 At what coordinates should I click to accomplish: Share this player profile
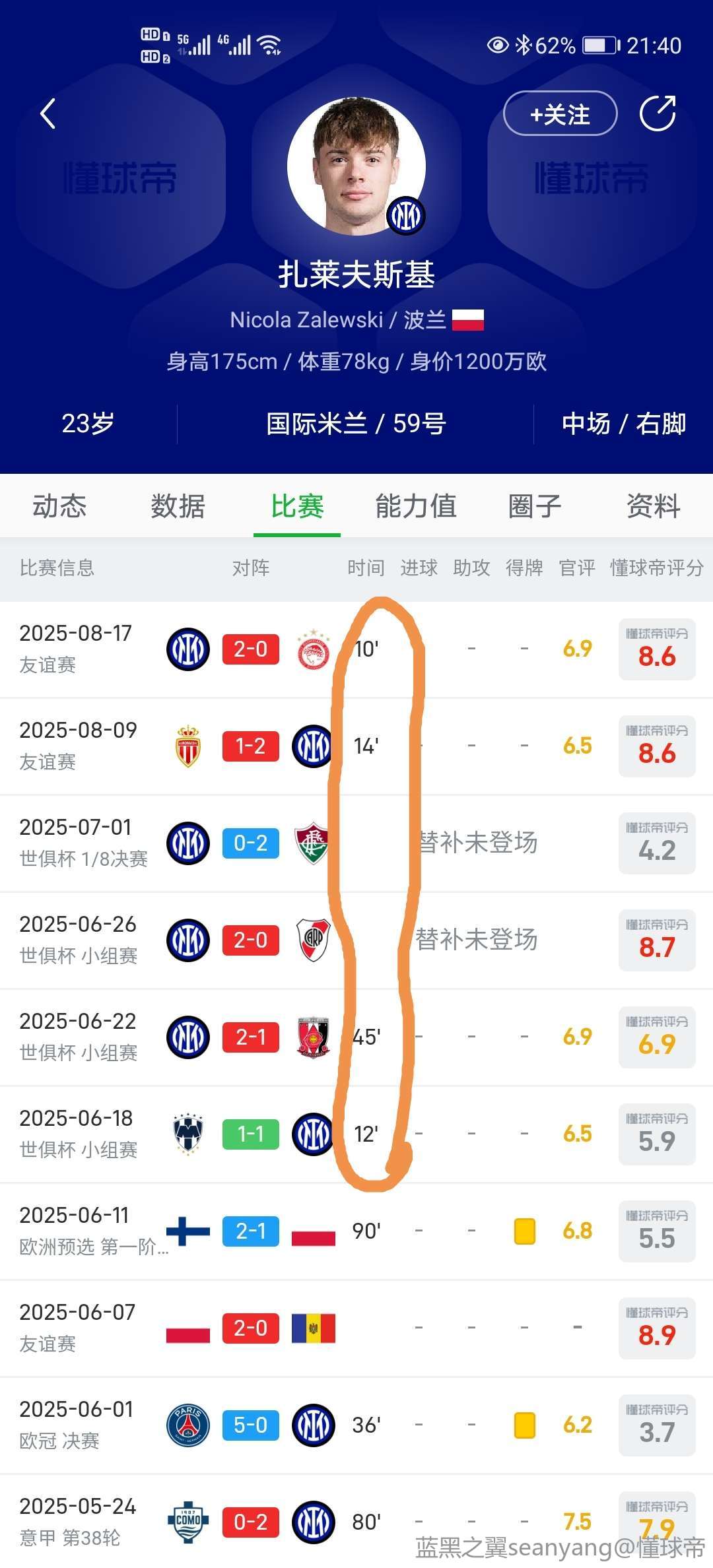click(658, 114)
